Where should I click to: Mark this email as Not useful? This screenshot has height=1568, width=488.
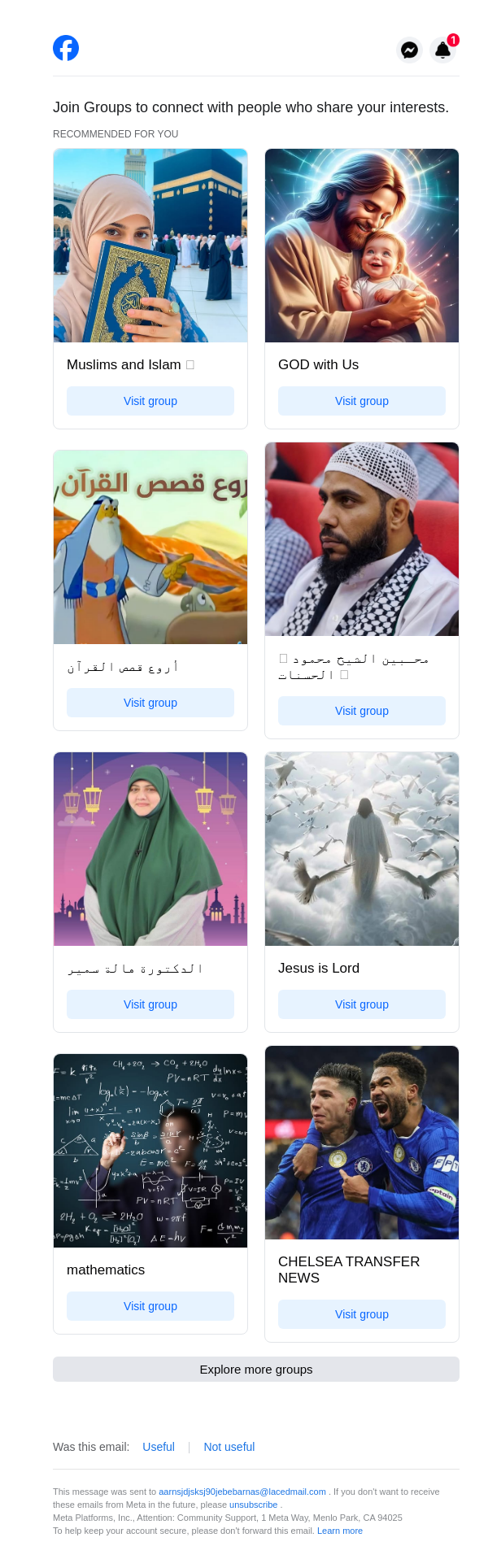tap(229, 1447)
